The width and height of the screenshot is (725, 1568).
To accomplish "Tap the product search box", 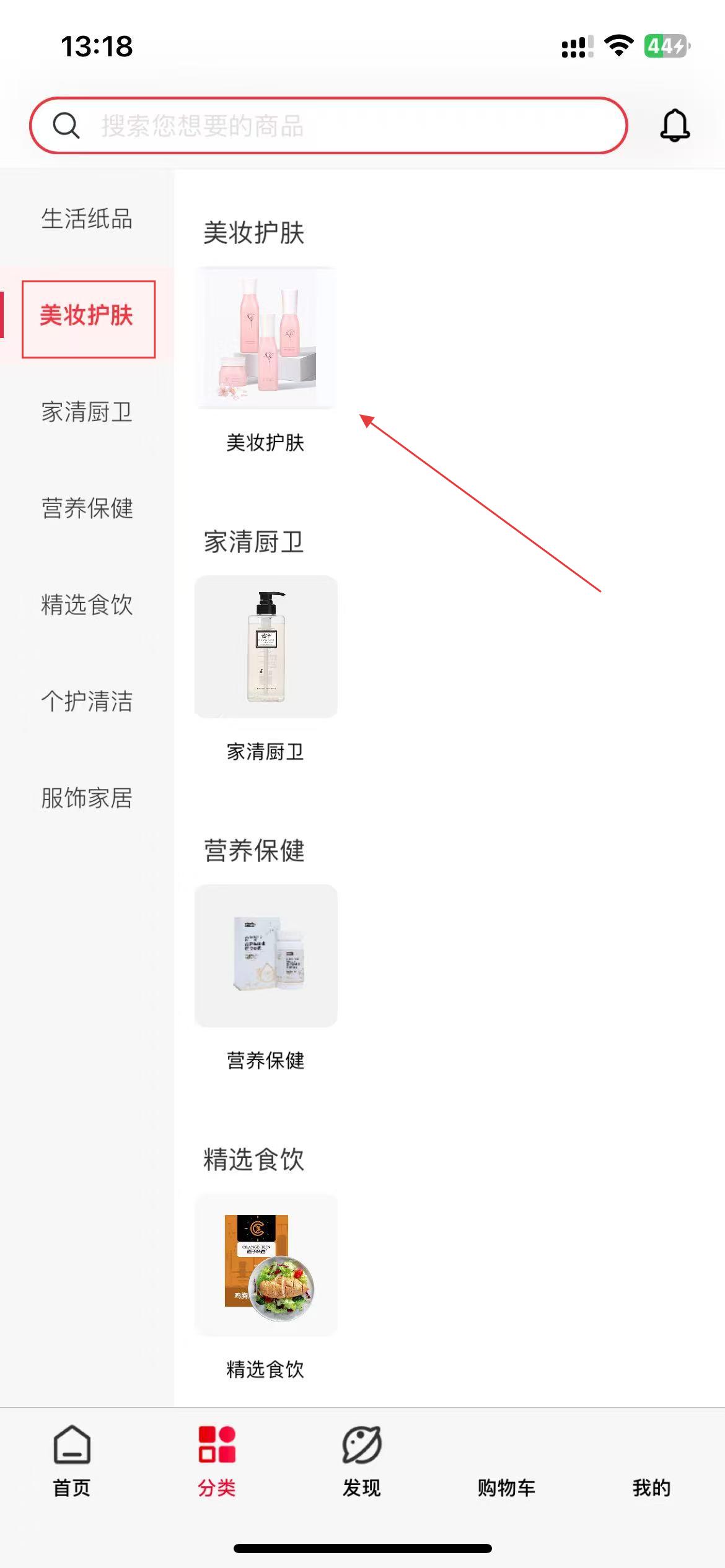I will tap(328, 126).
